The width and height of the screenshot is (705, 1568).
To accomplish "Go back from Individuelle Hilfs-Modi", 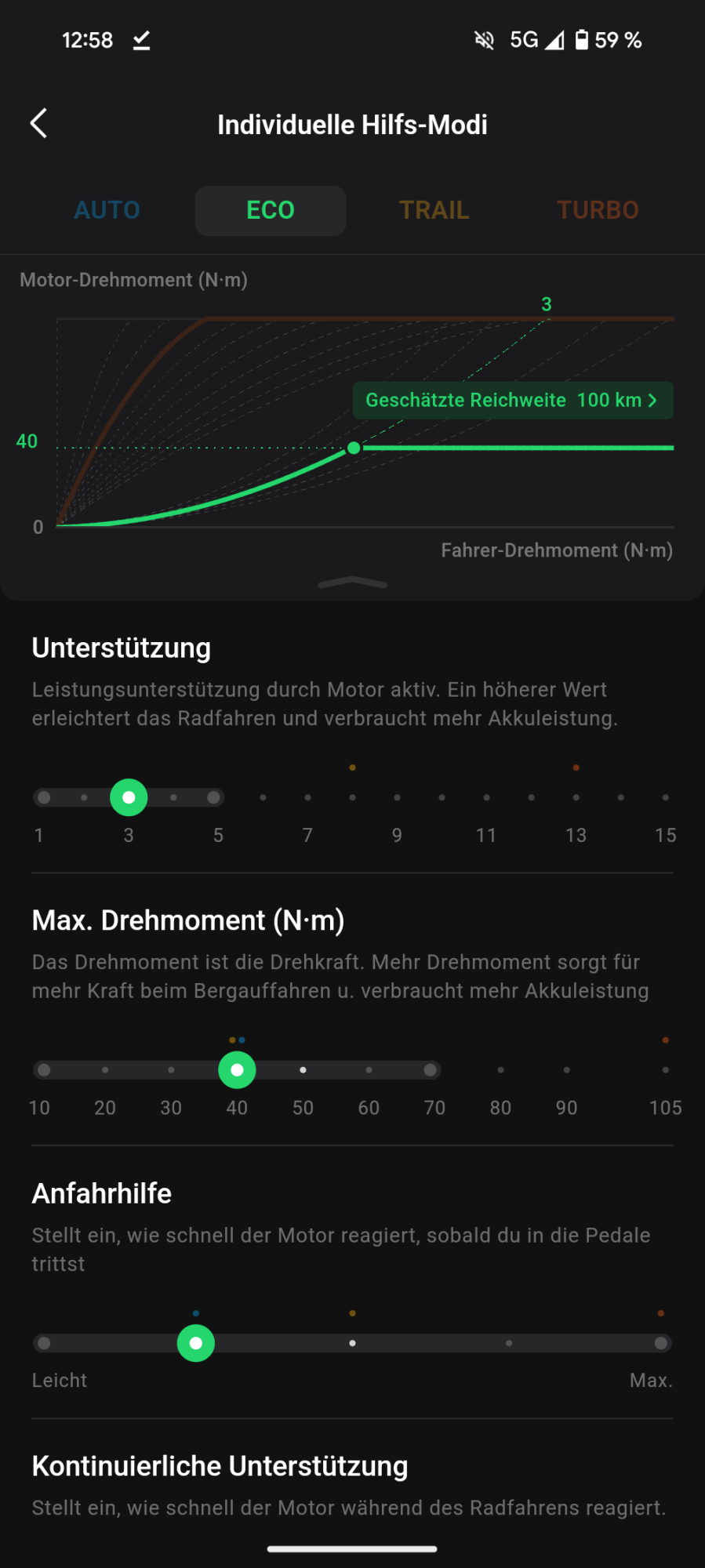I will (x=39, y=123).
